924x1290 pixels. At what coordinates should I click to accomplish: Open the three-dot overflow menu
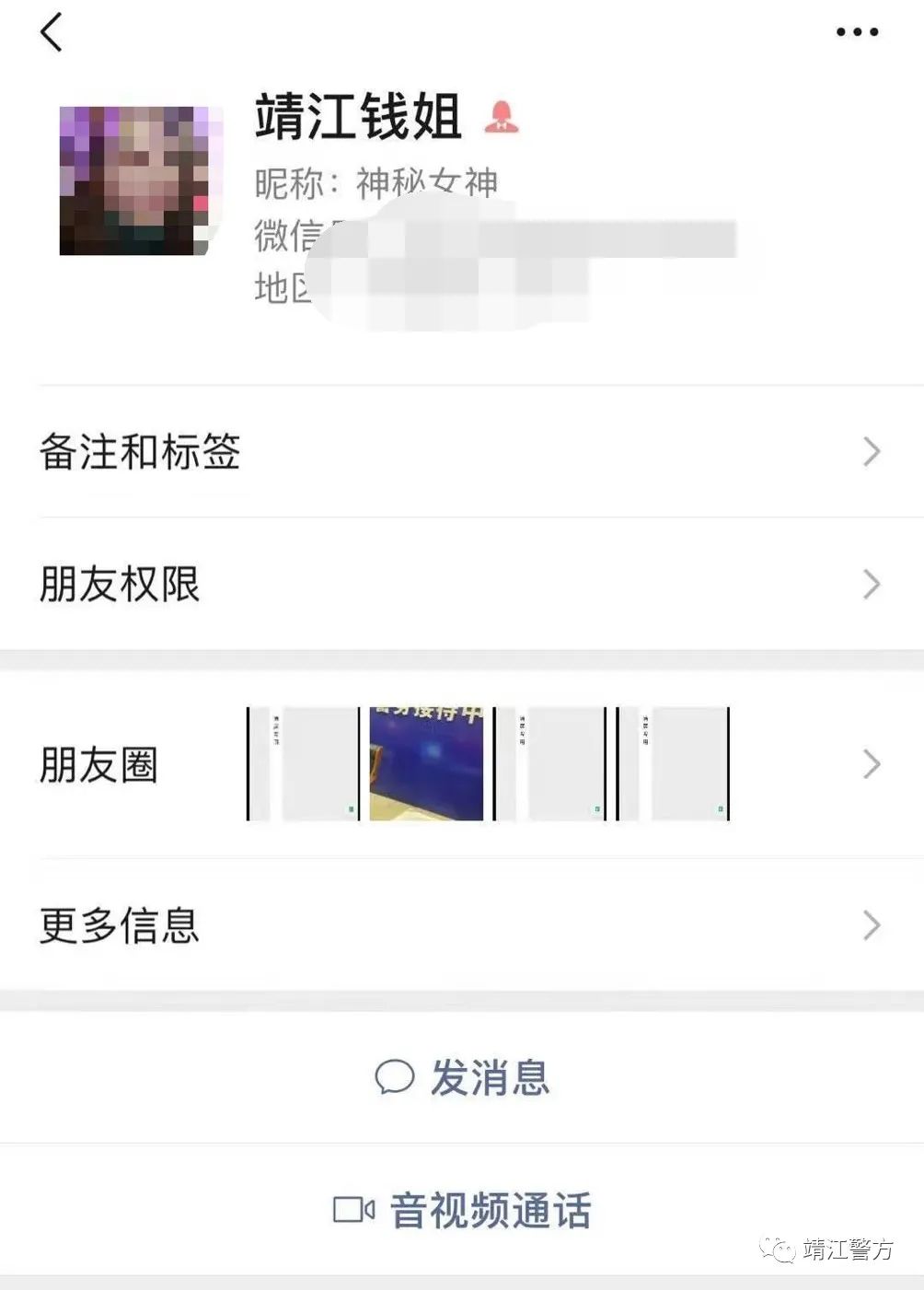(856, 32)
